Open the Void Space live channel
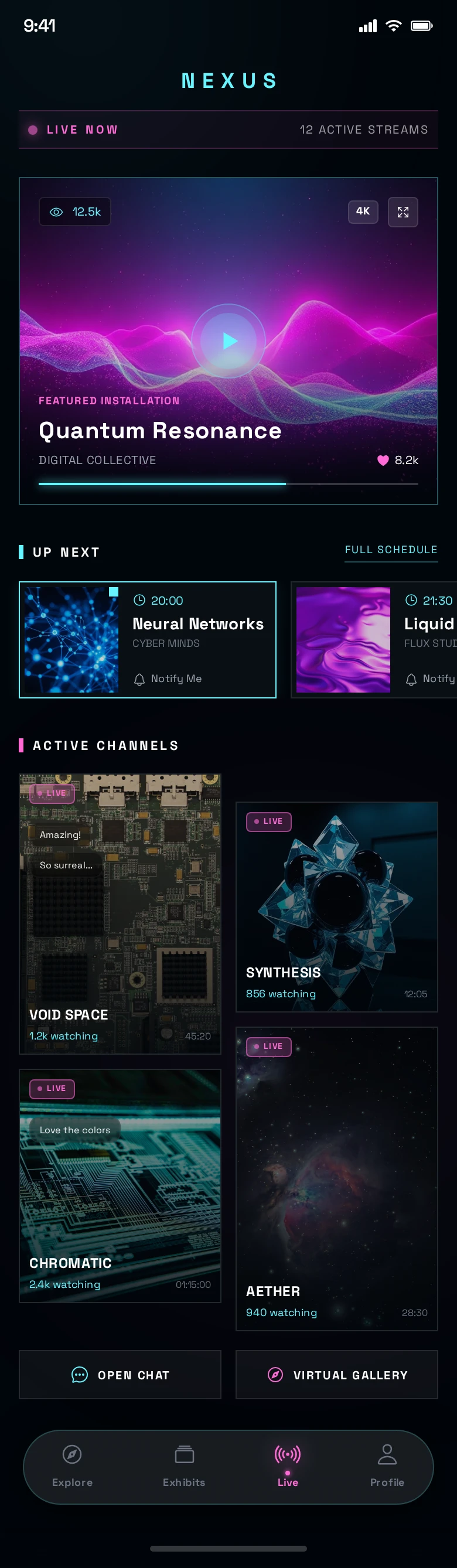Image resolution: width=457 pixels, height=1568 pixels. pos(120,913)
